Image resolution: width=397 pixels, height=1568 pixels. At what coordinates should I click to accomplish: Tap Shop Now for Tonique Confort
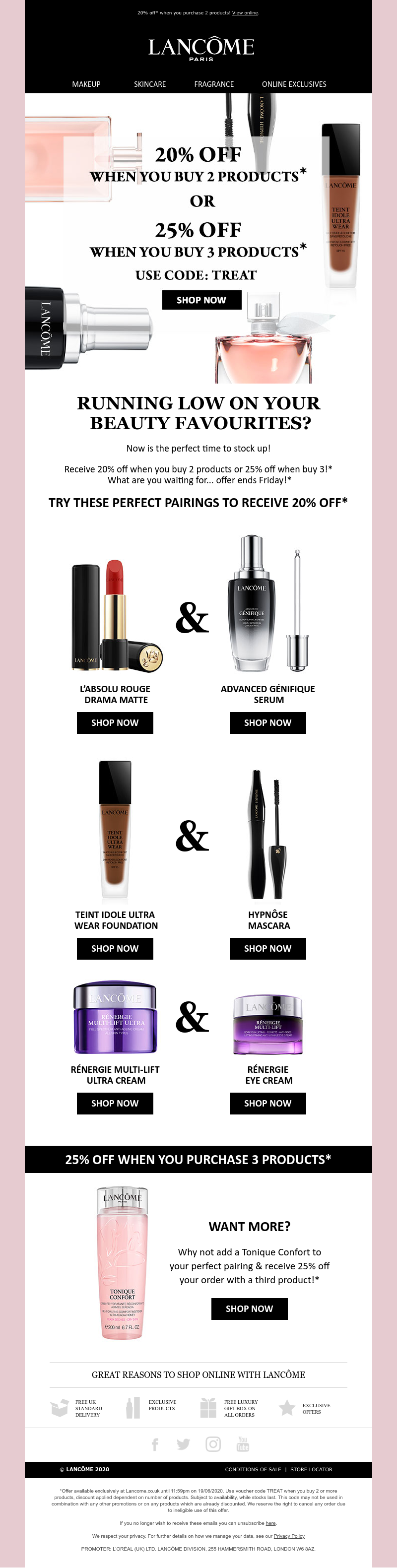click(249, 1308)
